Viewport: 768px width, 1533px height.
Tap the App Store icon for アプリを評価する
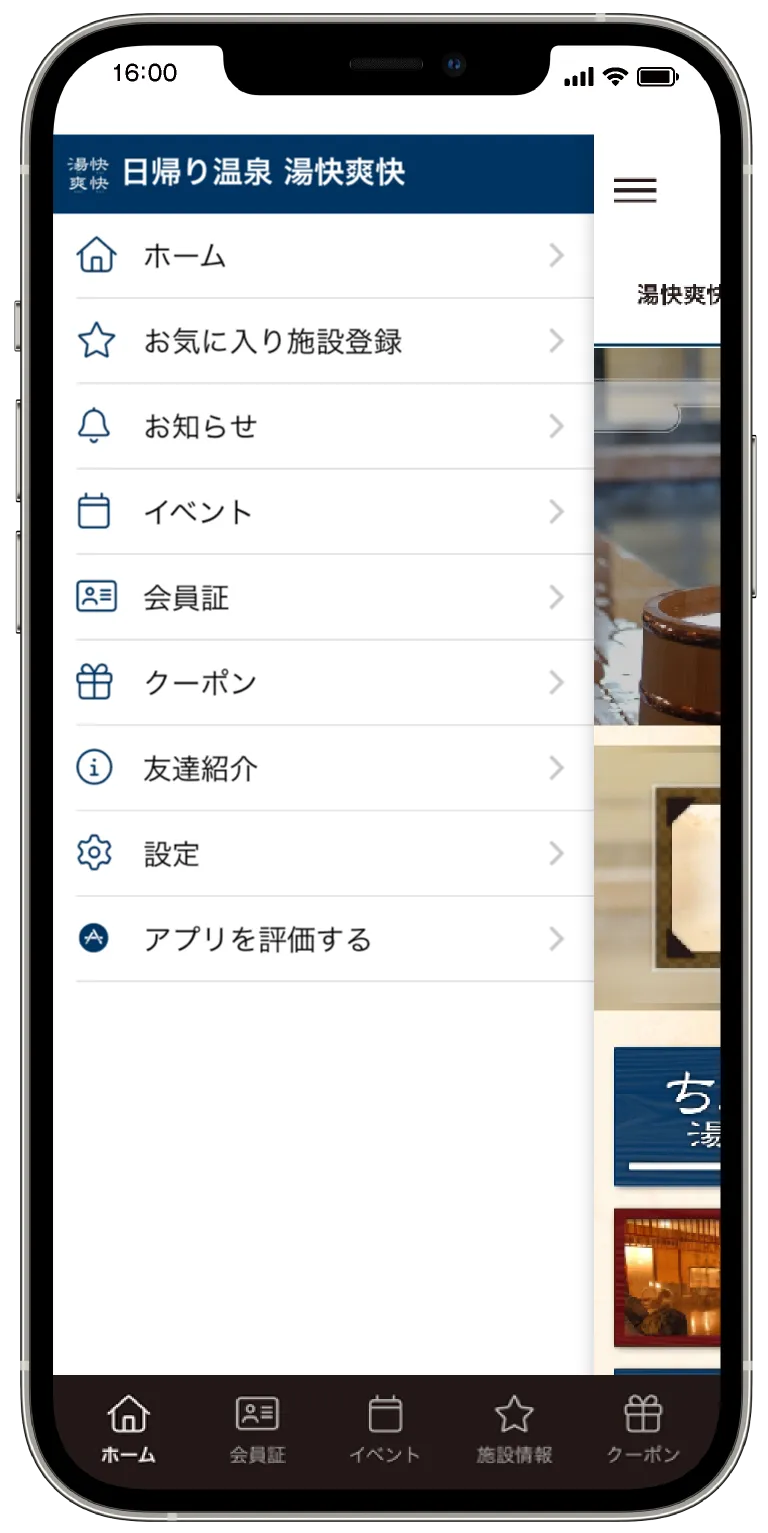(x=95, y=939)
